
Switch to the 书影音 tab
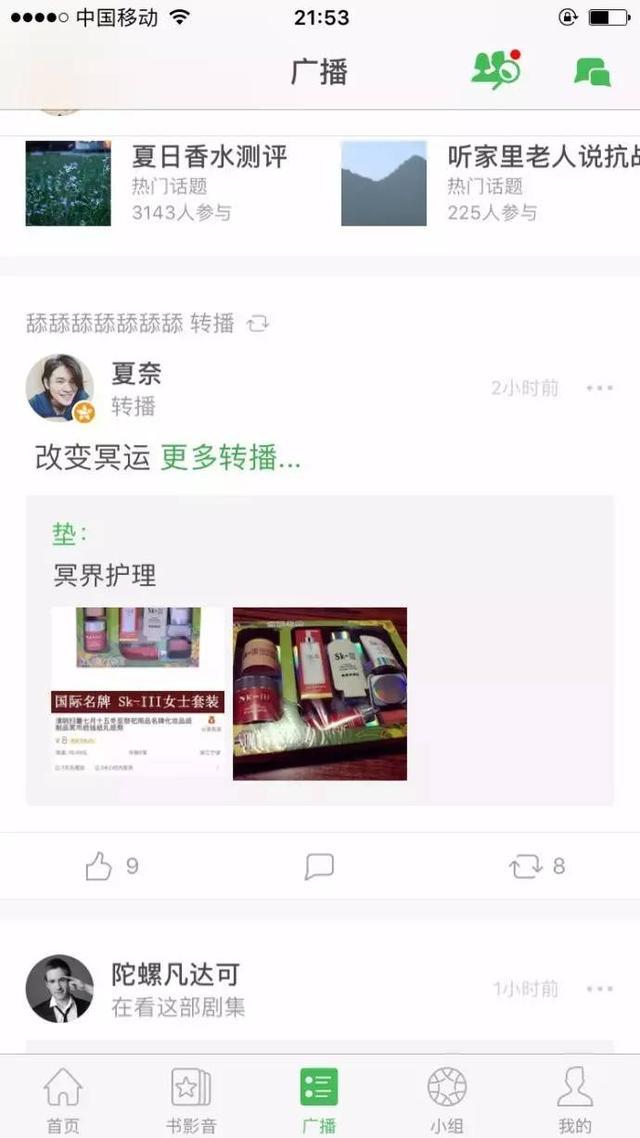(190, 1098)
